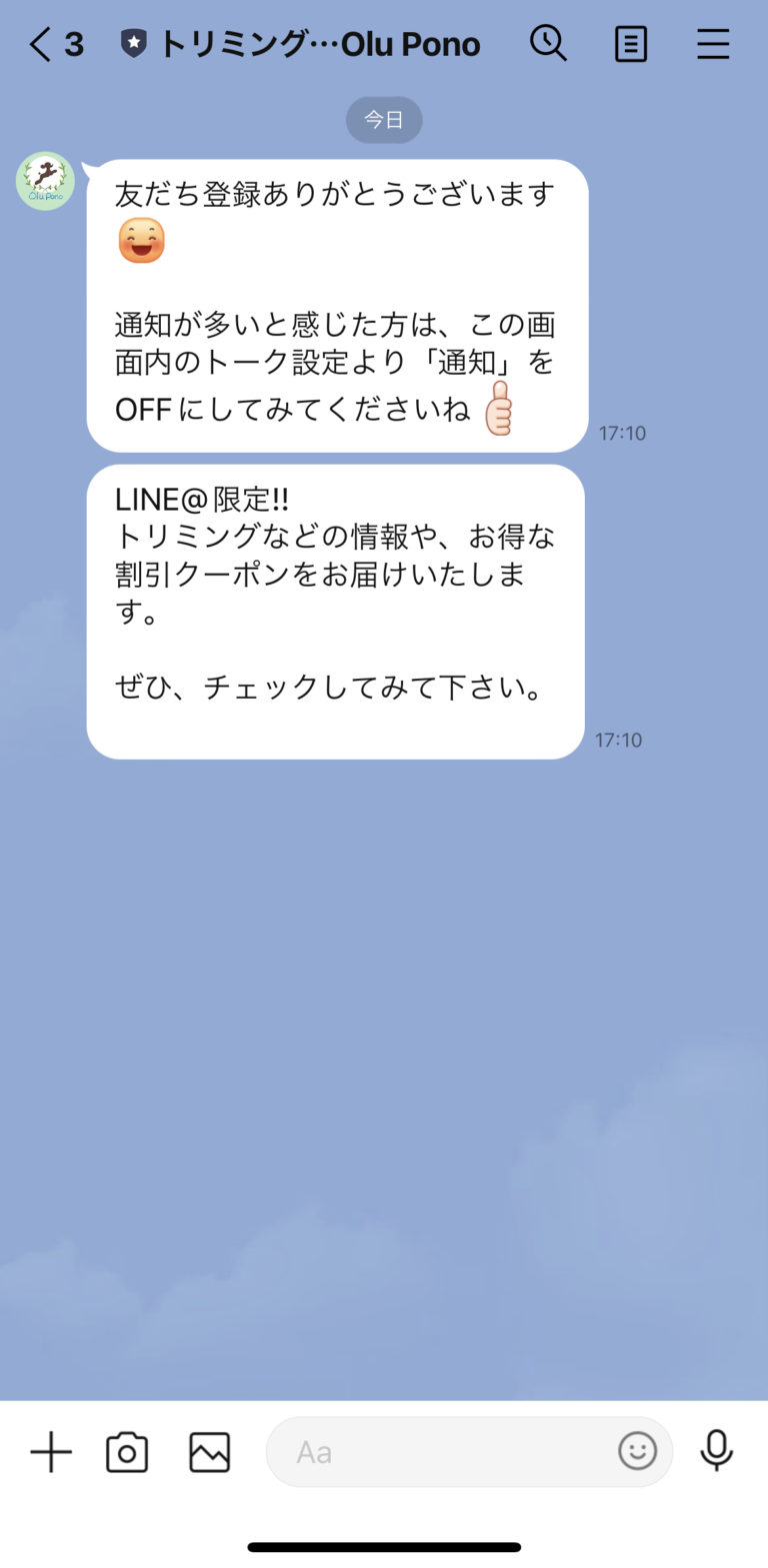Tap the shield badge next to the chat name
The height and width of the screenshot is (1568, 768).
(135, 42)
